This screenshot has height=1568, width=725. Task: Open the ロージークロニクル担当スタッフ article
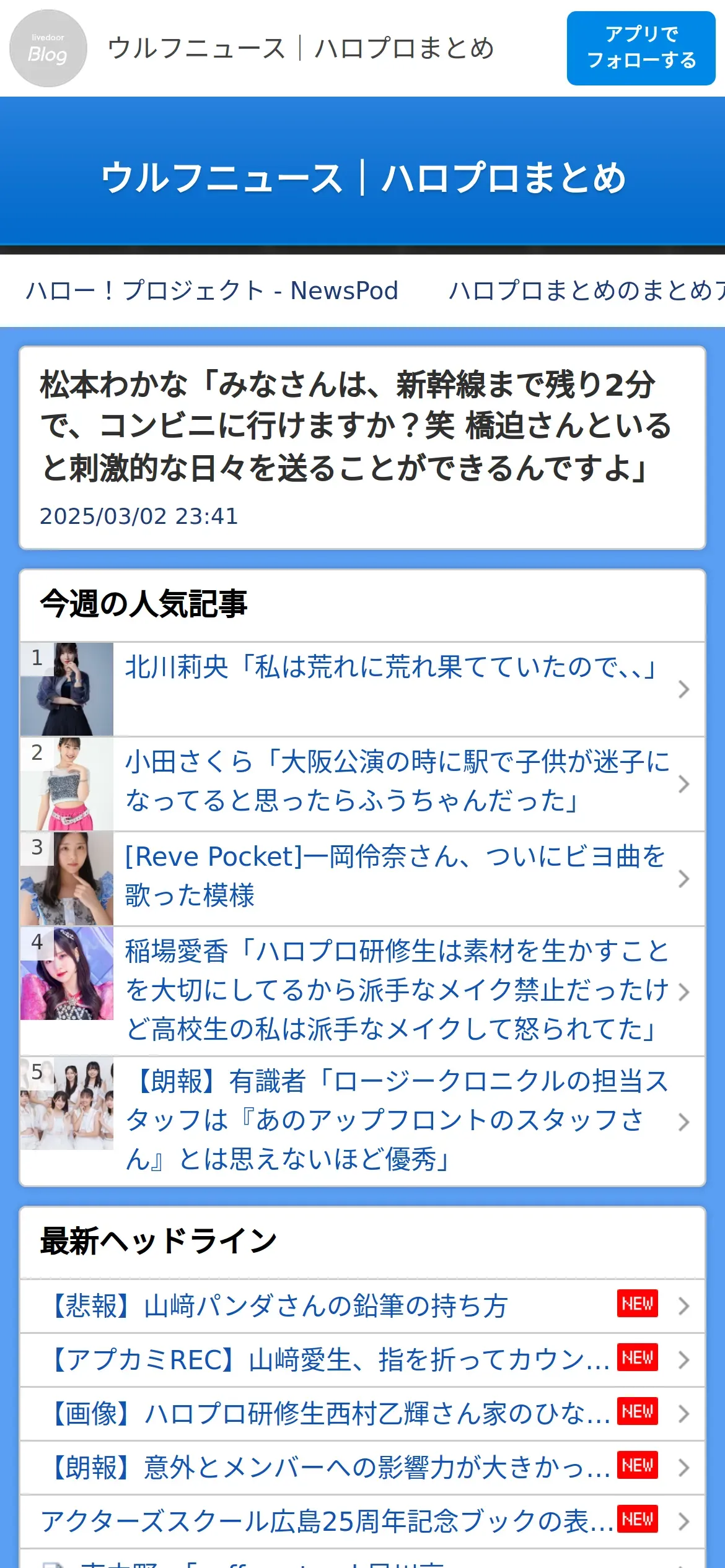pos(362,1121)
